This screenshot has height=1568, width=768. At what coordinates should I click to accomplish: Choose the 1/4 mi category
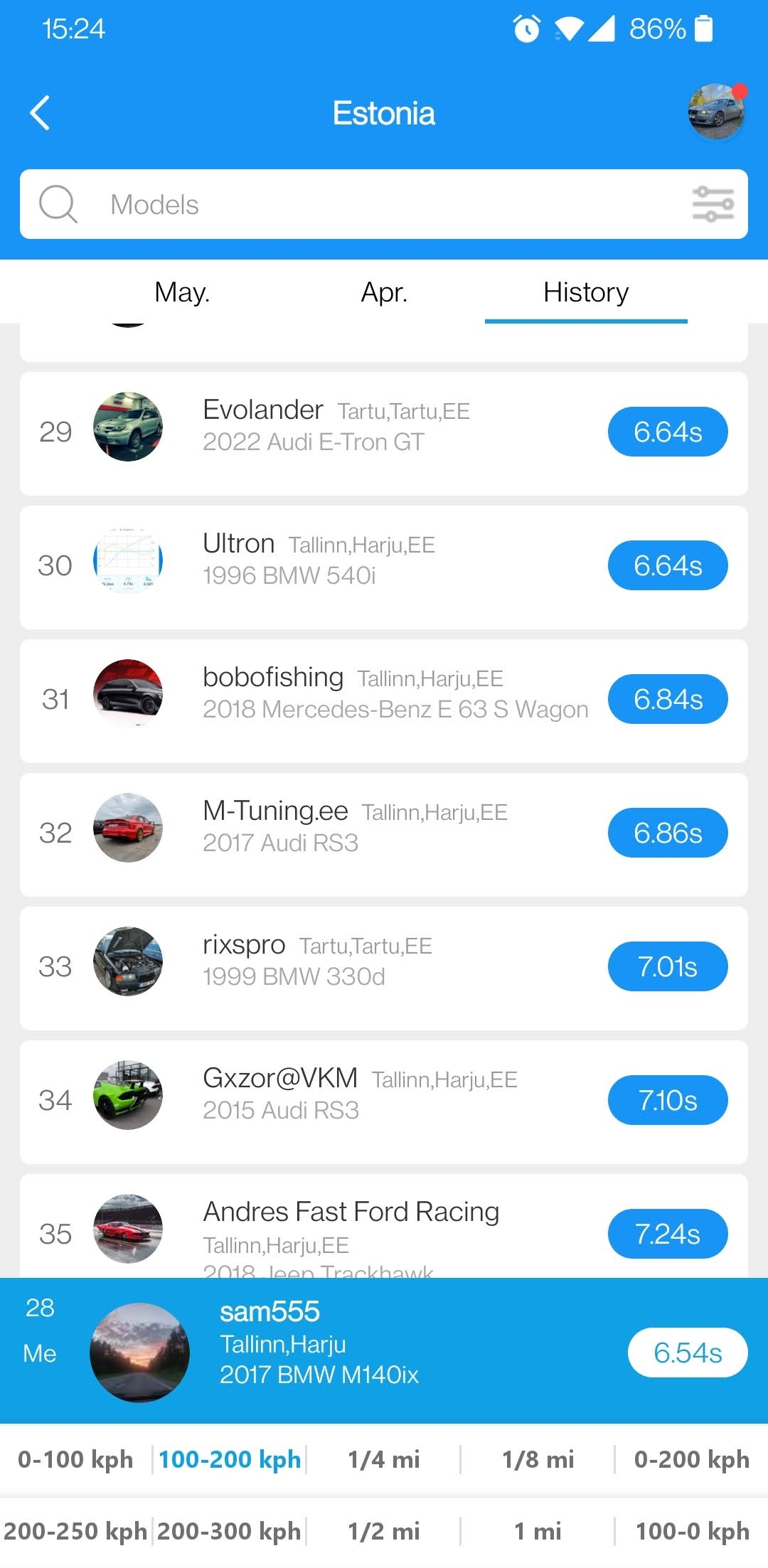coord(384,1460)
